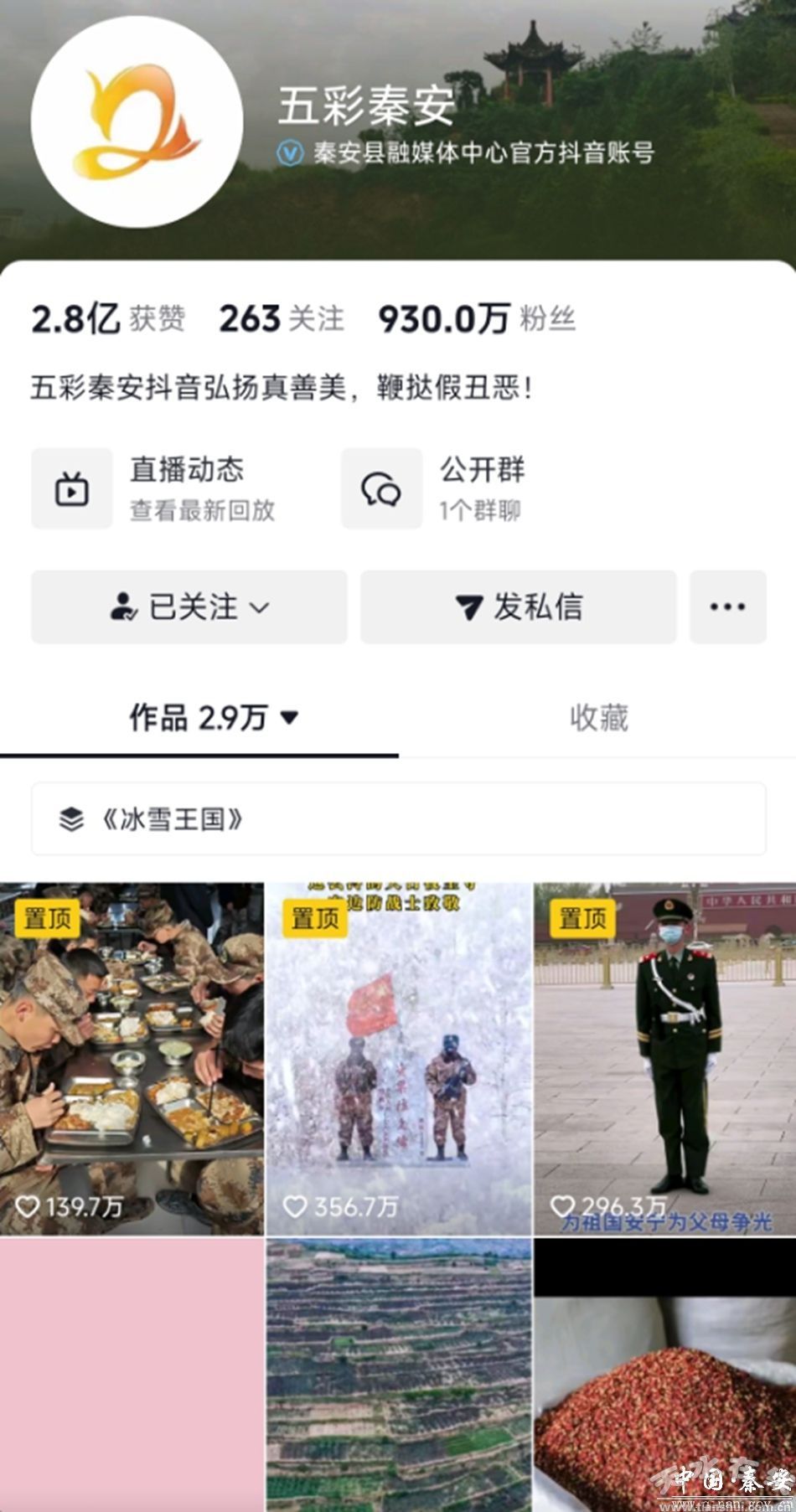This screenshot has width=796, height=1512.
Task: Play the pinned video with 356.7万 likes
Action: (399, 1059)
